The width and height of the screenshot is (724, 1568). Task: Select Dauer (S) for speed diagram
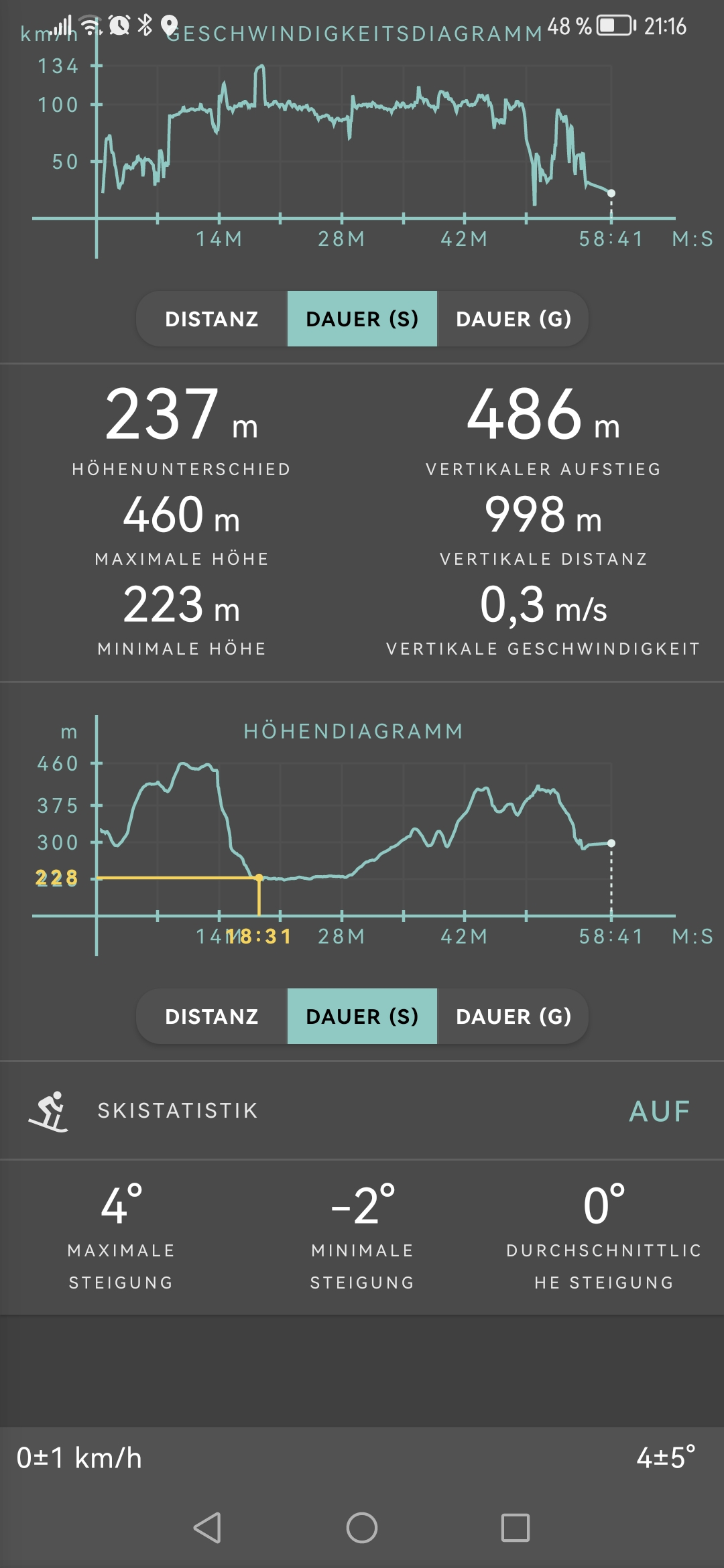point(362,319)
